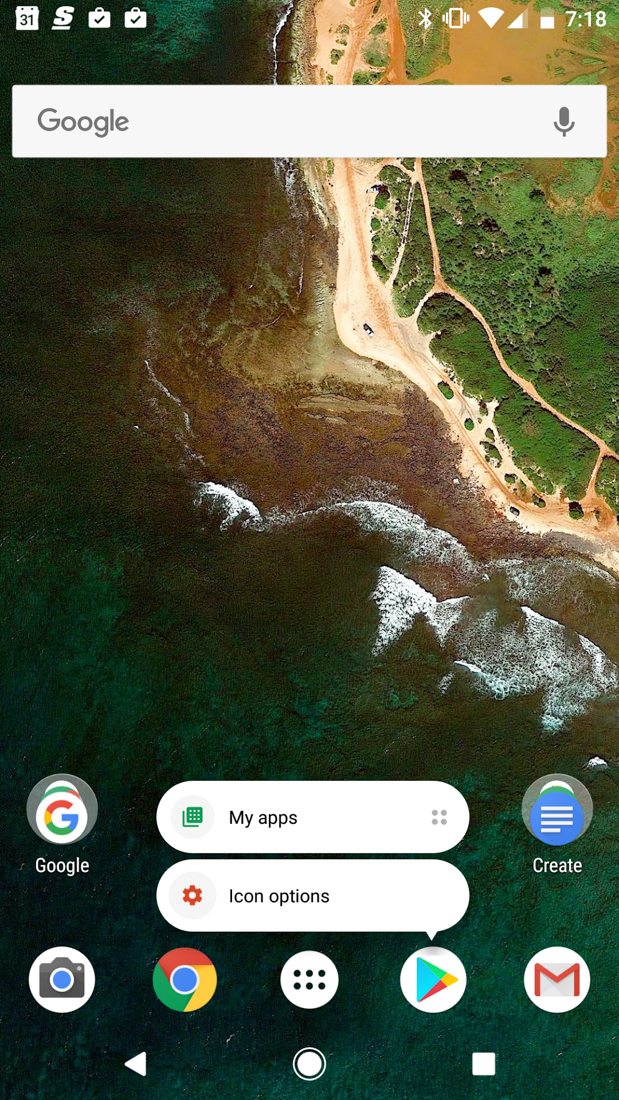Open the Gmail app

[x=557, y=980]
